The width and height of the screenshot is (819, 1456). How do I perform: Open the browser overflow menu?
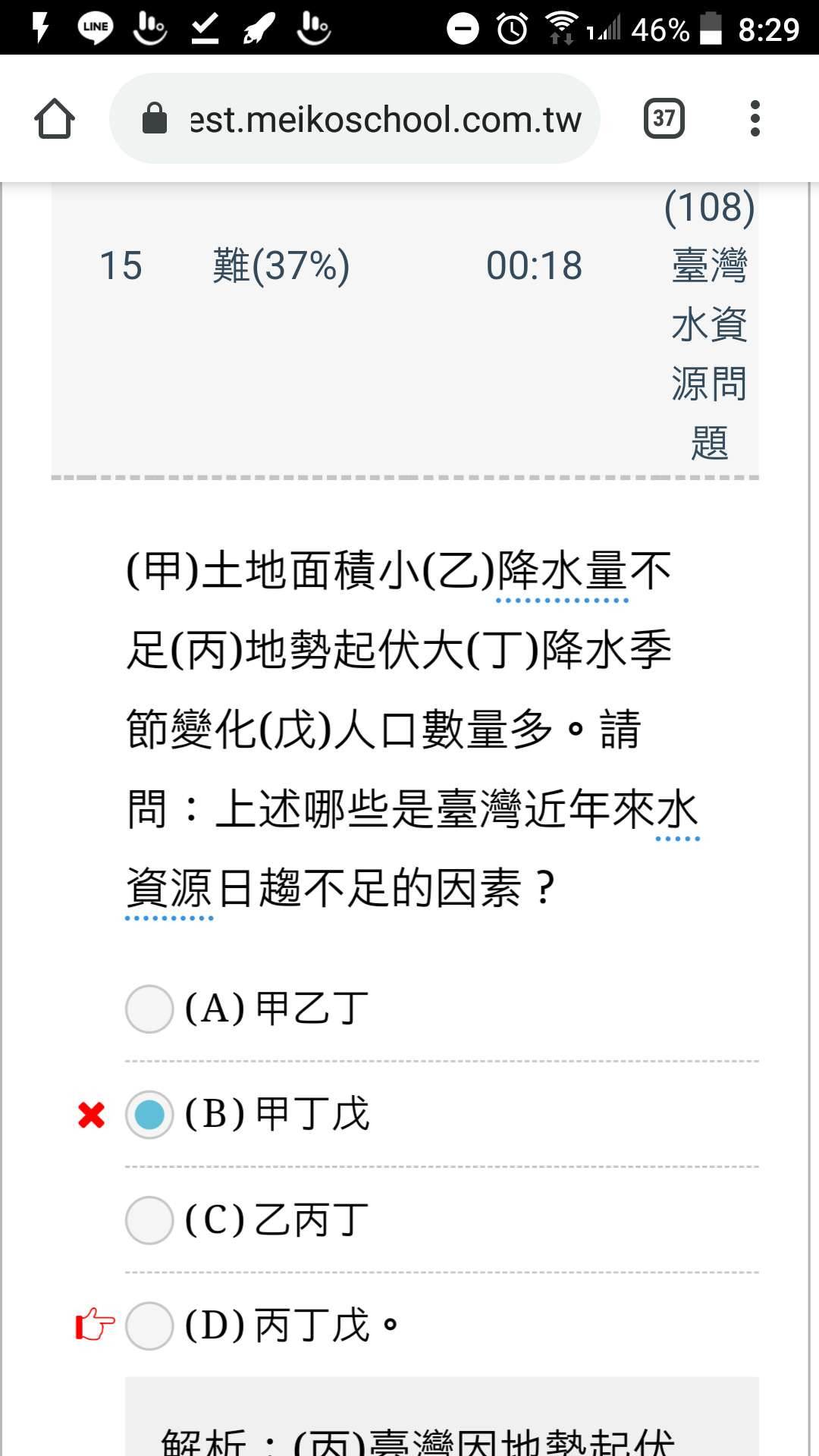(755, 118)
